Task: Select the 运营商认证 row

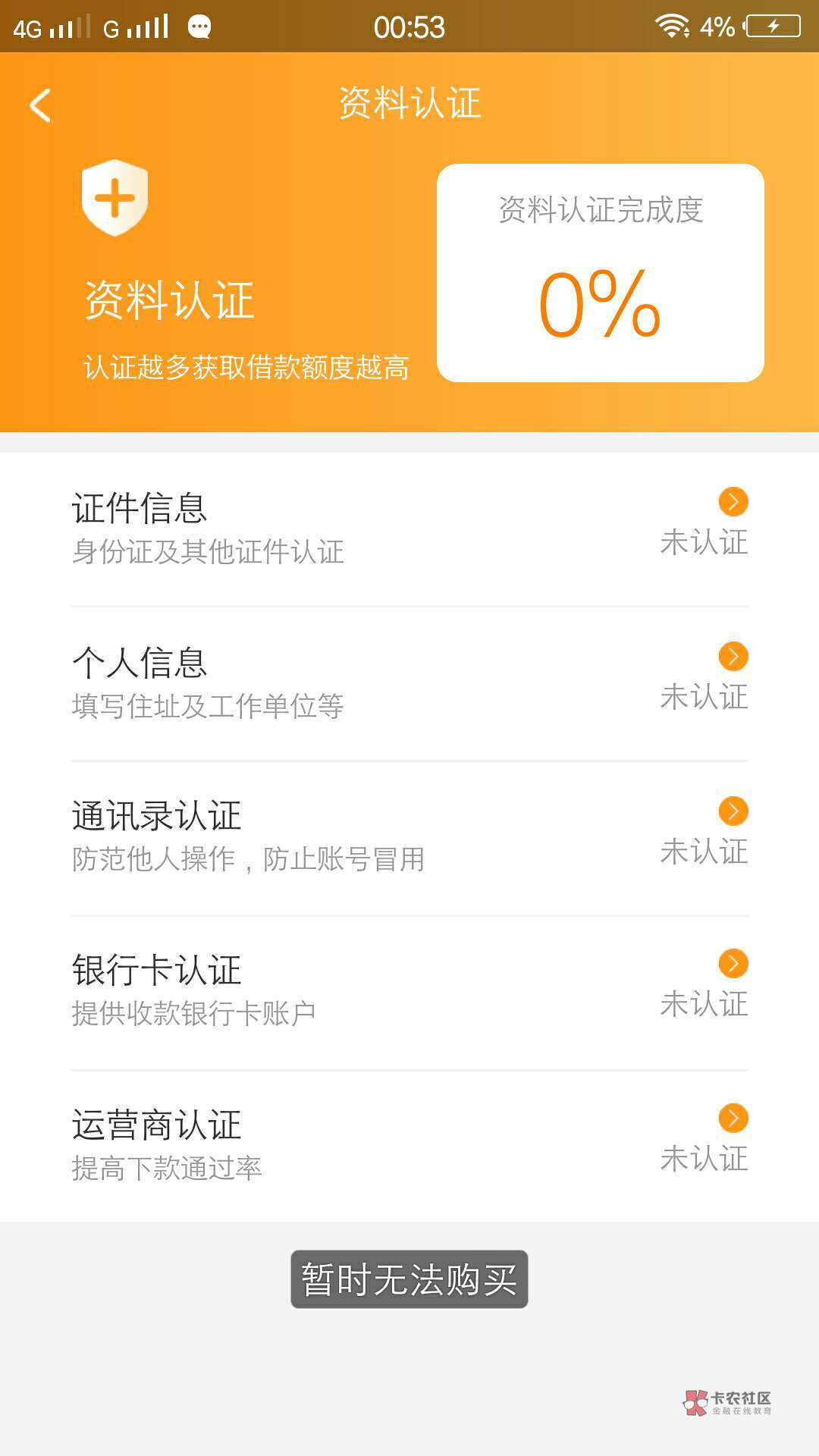Action: pos(409,1145)
